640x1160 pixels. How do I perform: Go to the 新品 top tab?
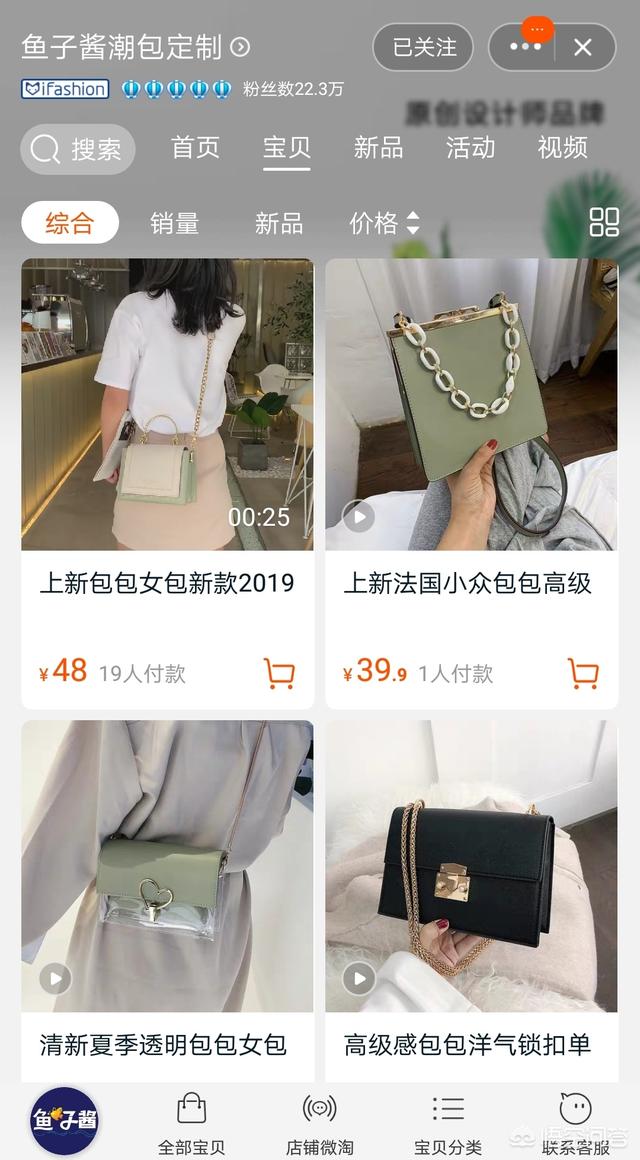click(x=378, y=148)
